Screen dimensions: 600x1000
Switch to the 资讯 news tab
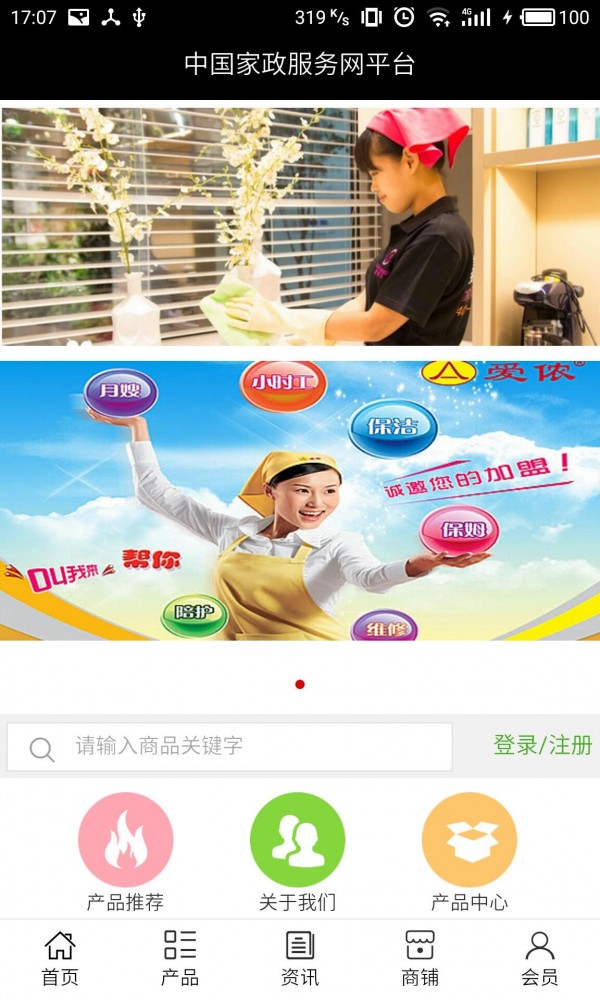click(x=300, y=958)
